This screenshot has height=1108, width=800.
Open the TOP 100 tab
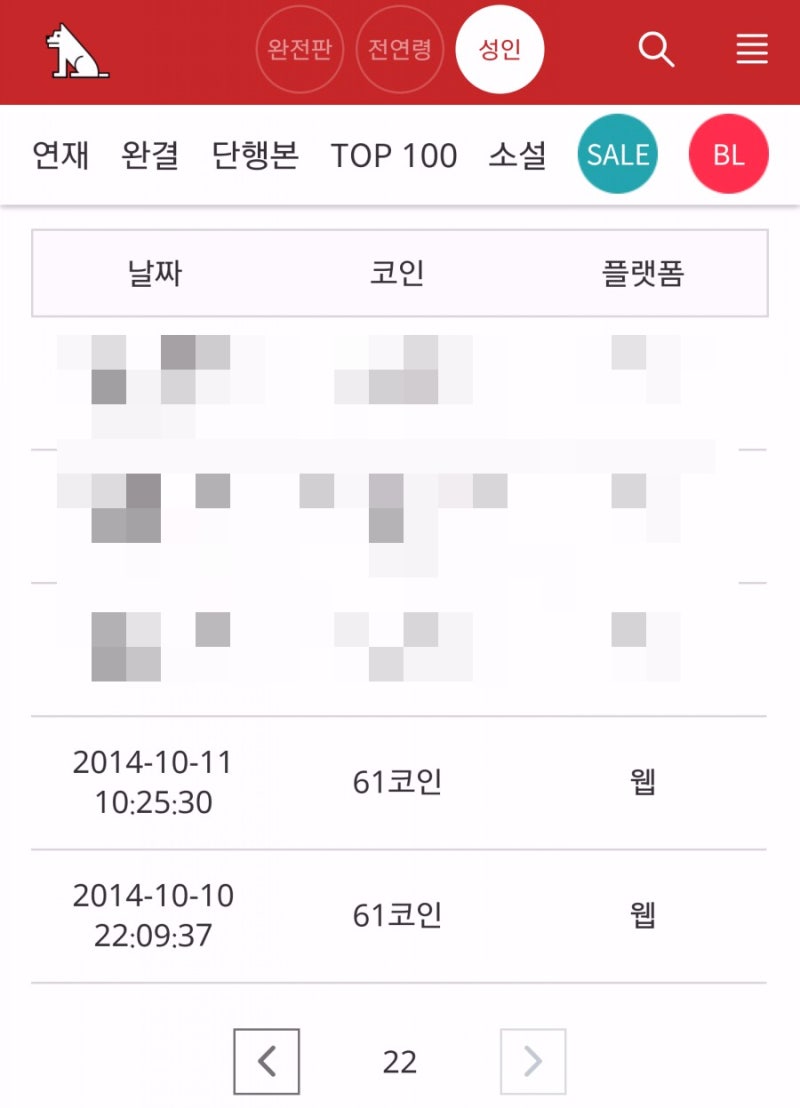click(395, 155)
